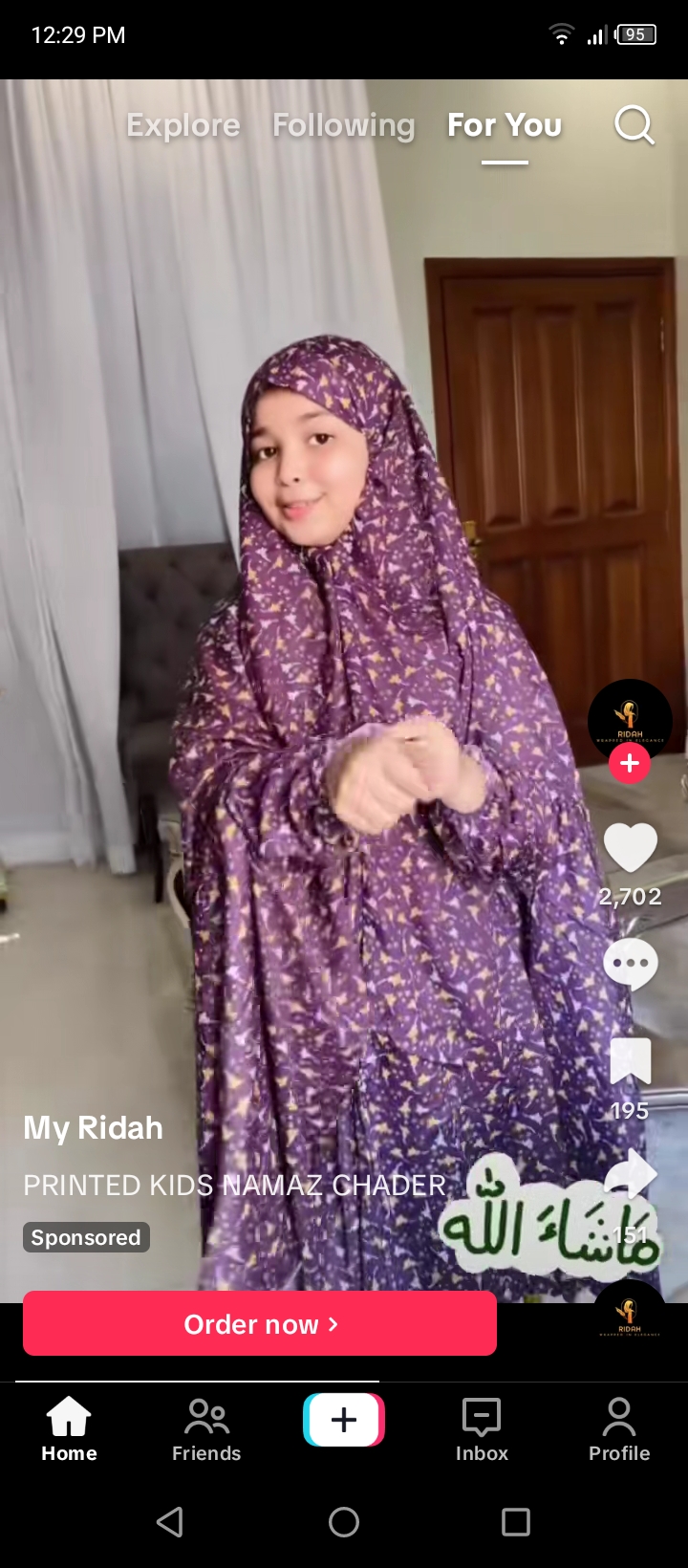Open the Friends tab
Screen dimensions: 688x1568
206,1428
